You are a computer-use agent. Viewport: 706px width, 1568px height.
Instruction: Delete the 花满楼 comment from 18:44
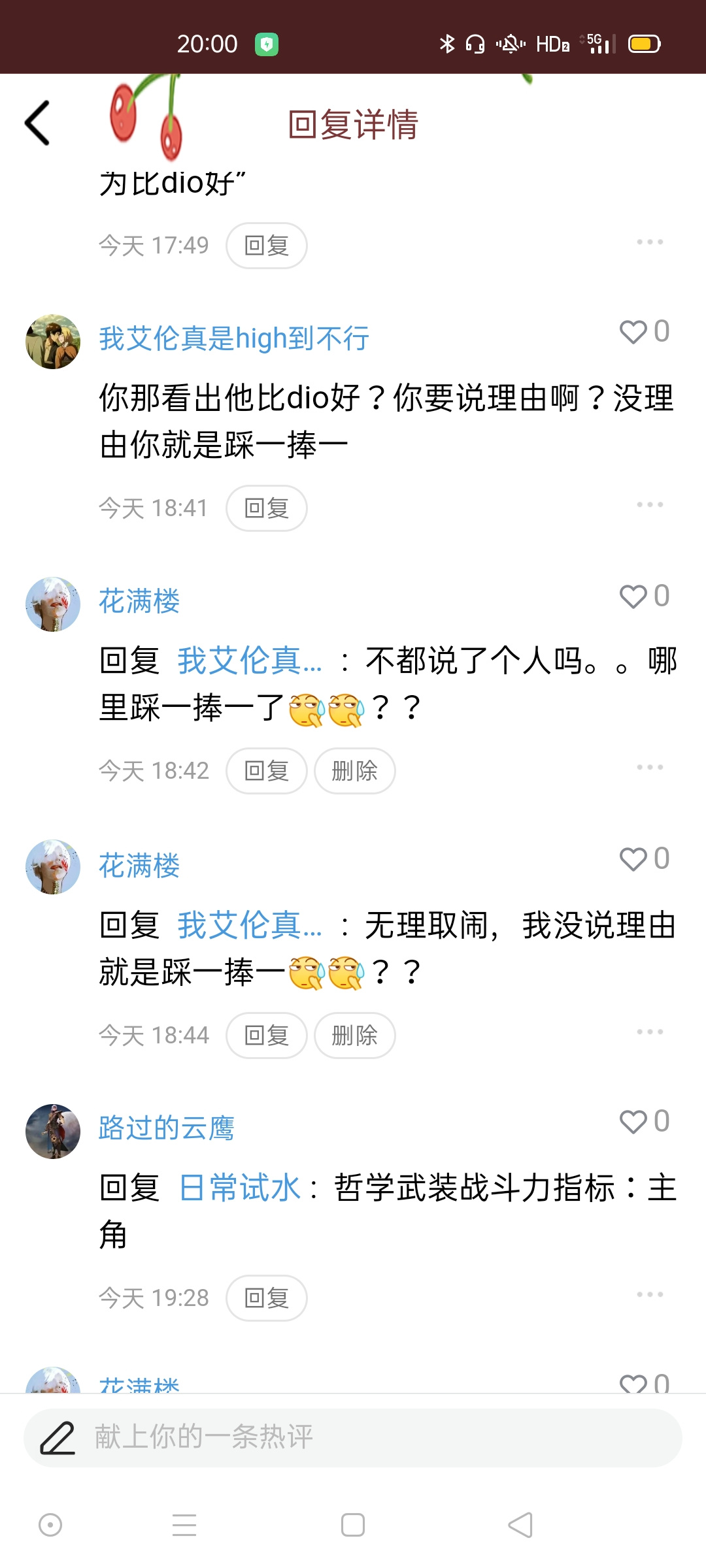pos(355,1036)
